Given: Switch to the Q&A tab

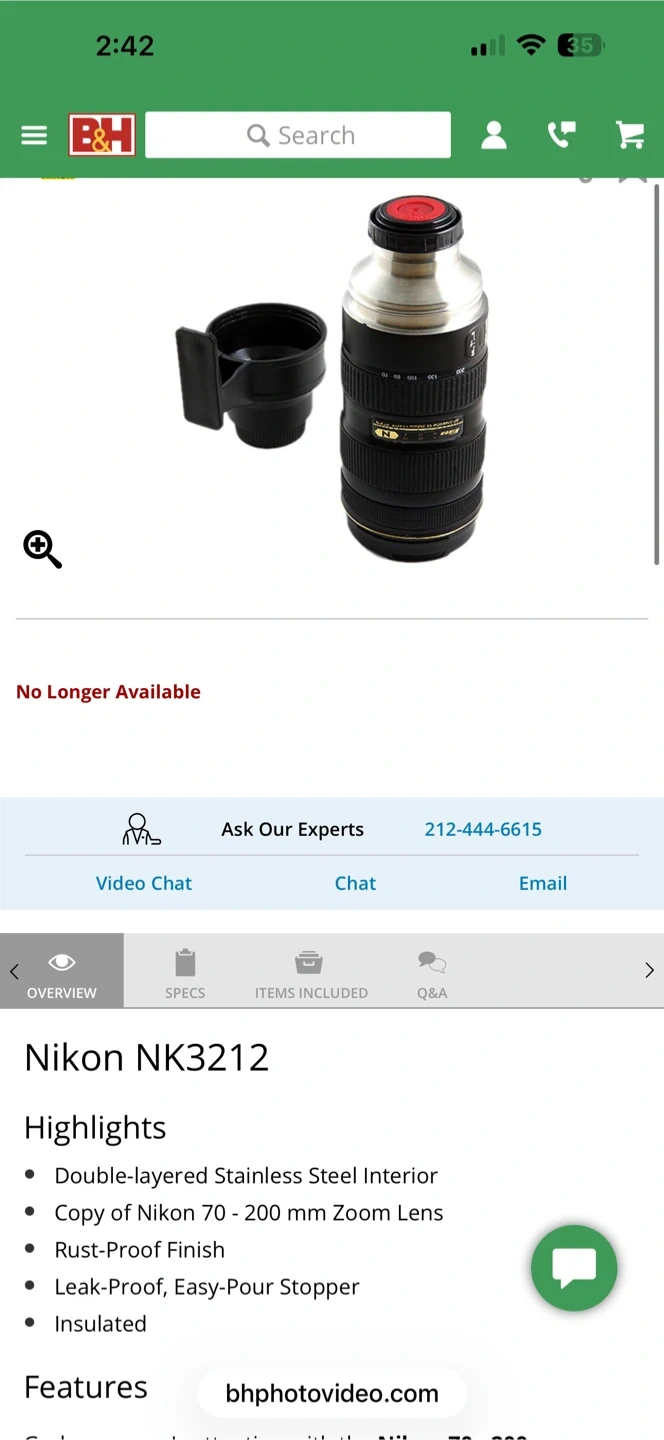Looking at the screenshot, I should point(432,972).
